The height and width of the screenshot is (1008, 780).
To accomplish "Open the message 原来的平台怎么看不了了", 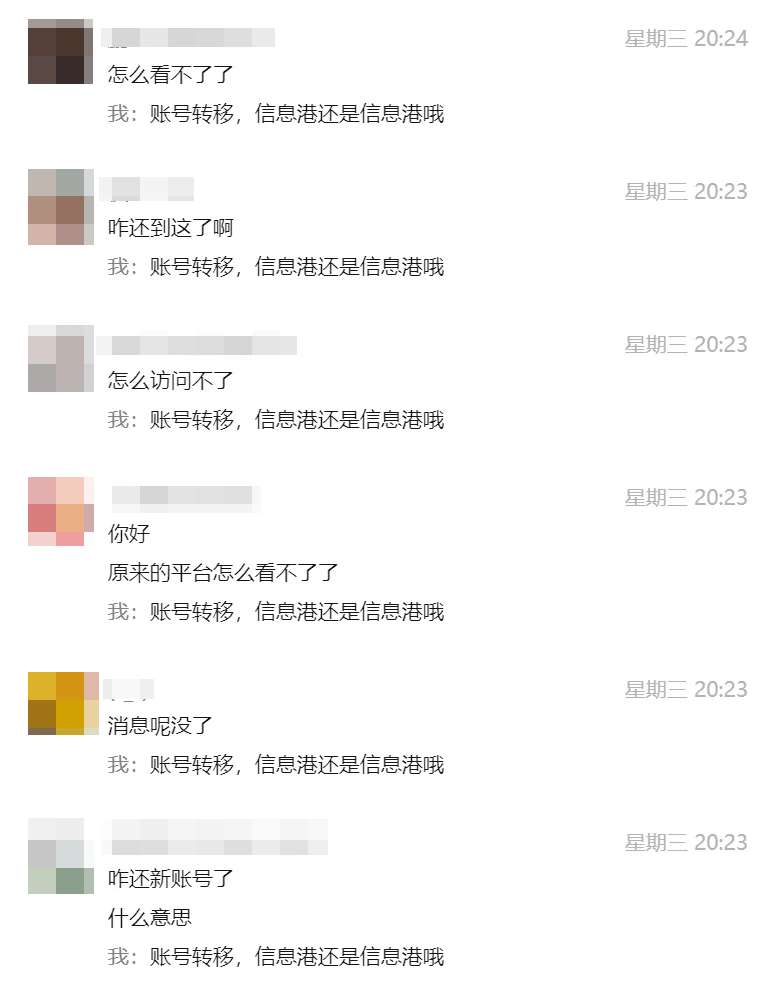I will coord(223,573).
